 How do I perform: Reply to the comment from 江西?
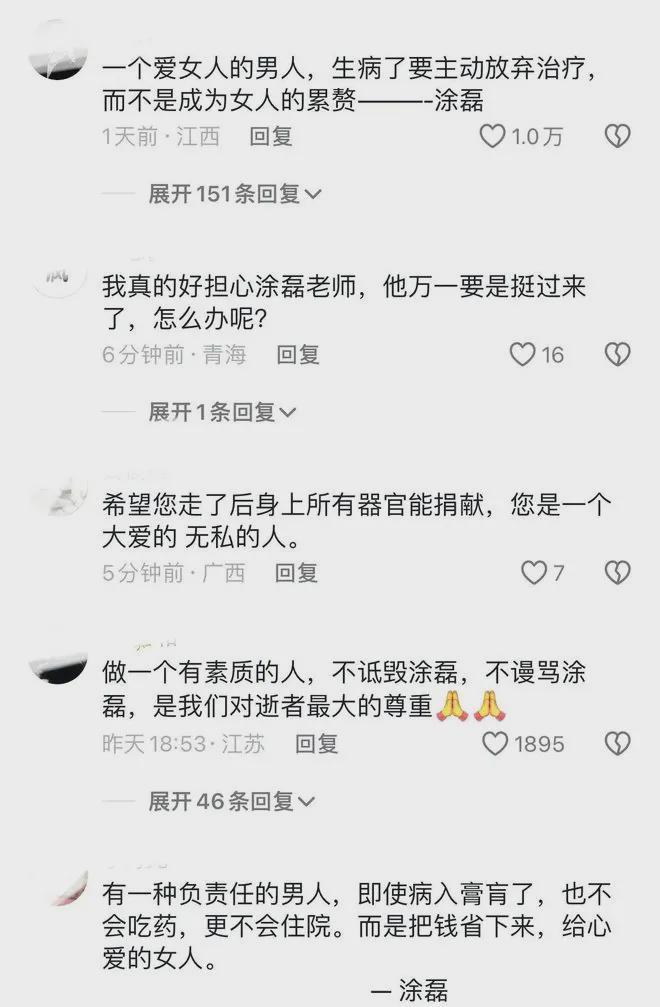point(270,137)
